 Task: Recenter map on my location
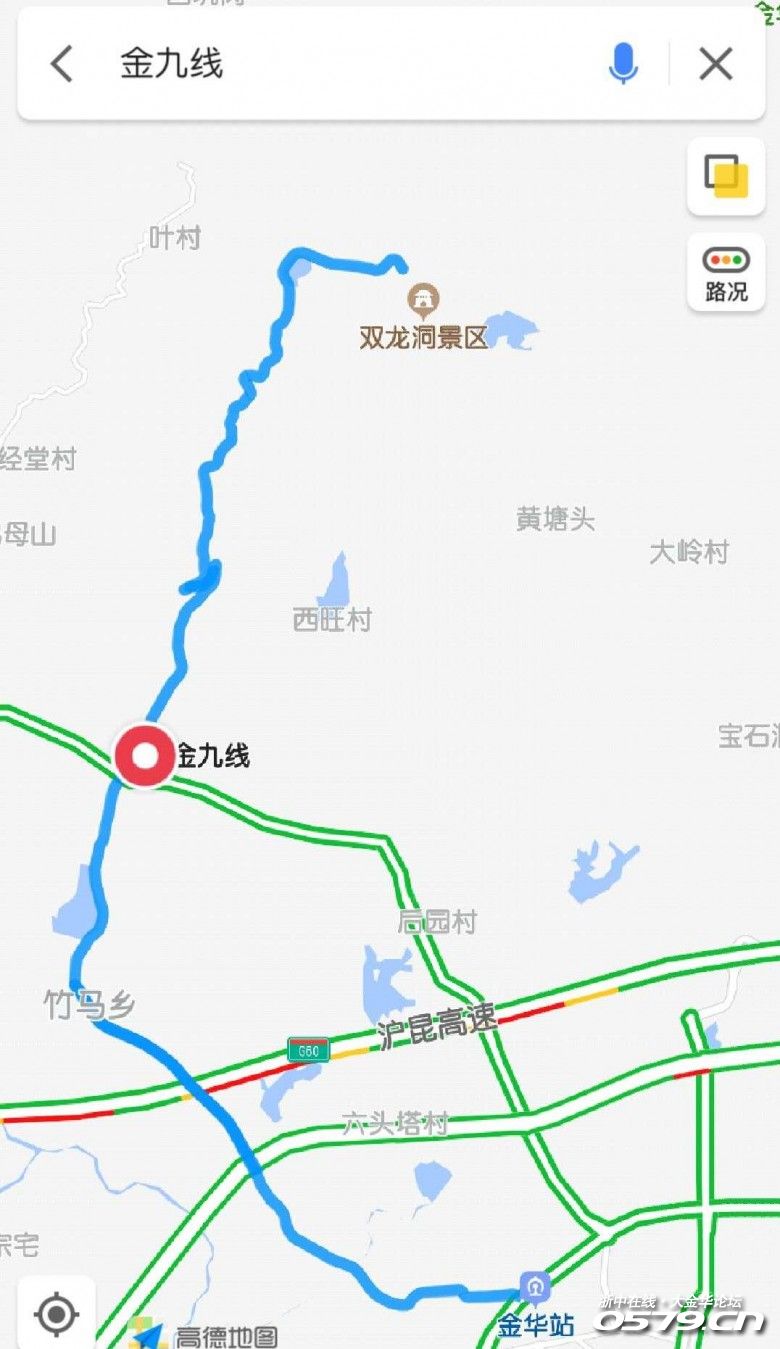(56, 1313)
